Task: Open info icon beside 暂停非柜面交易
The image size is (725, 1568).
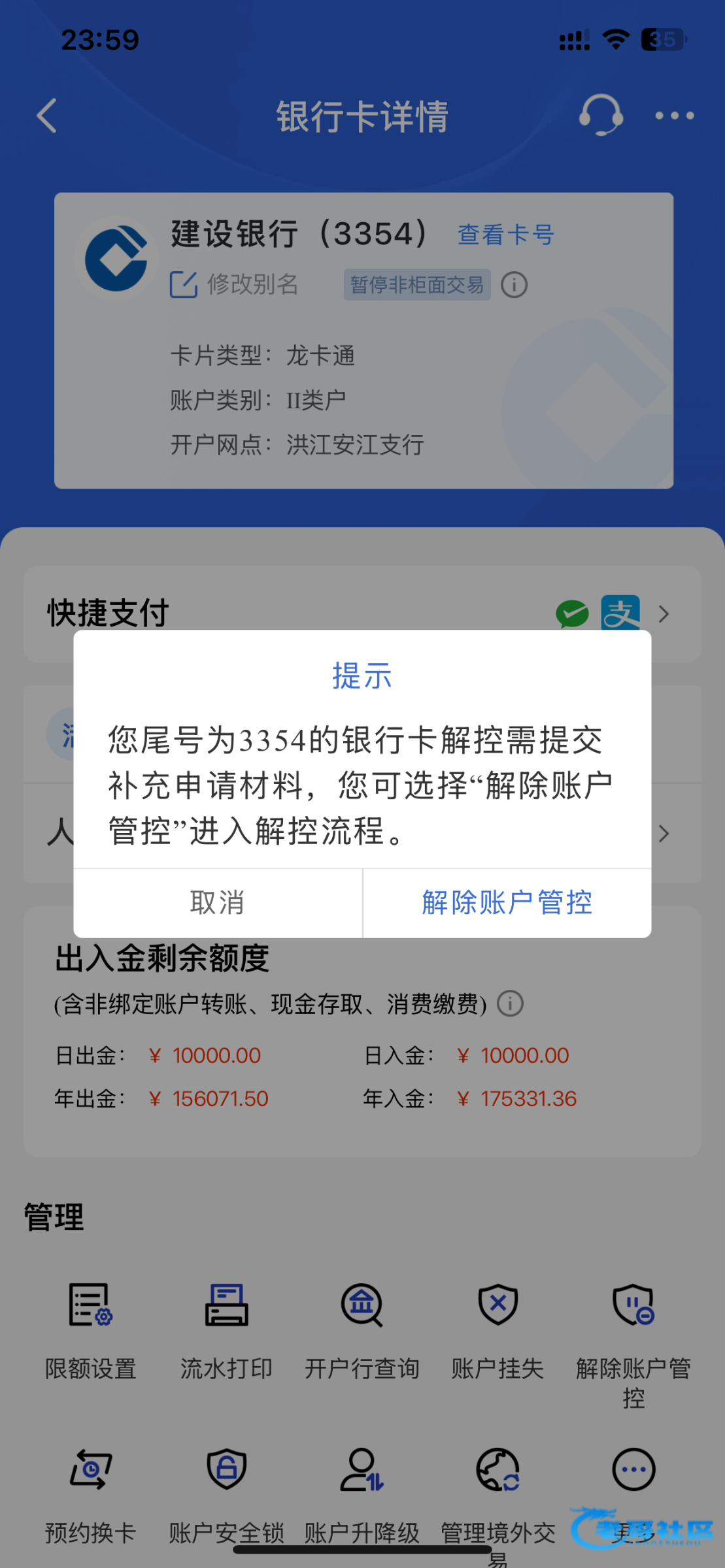Action: point(514,285)
